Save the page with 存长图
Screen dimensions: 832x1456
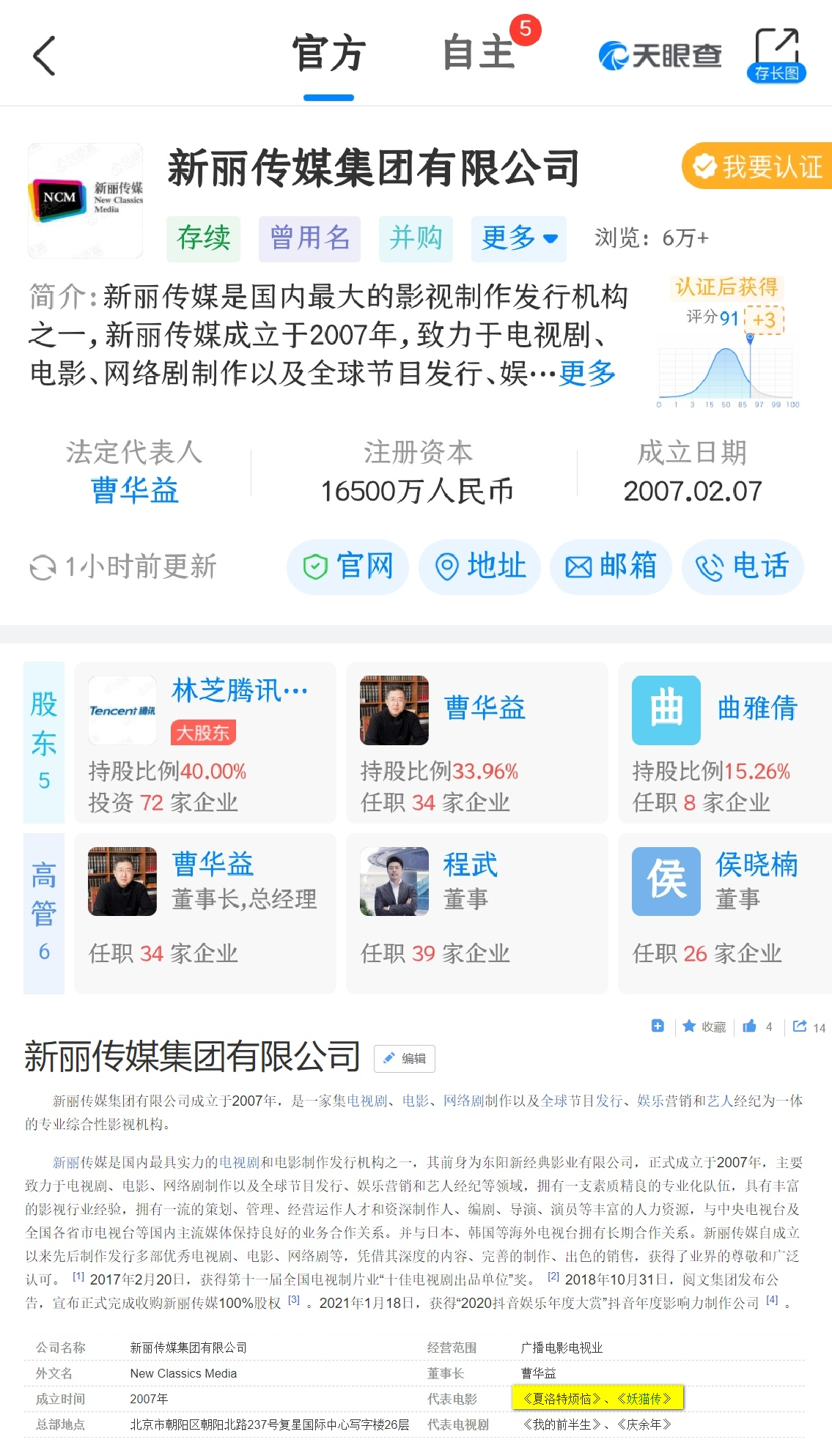(776, 56)
